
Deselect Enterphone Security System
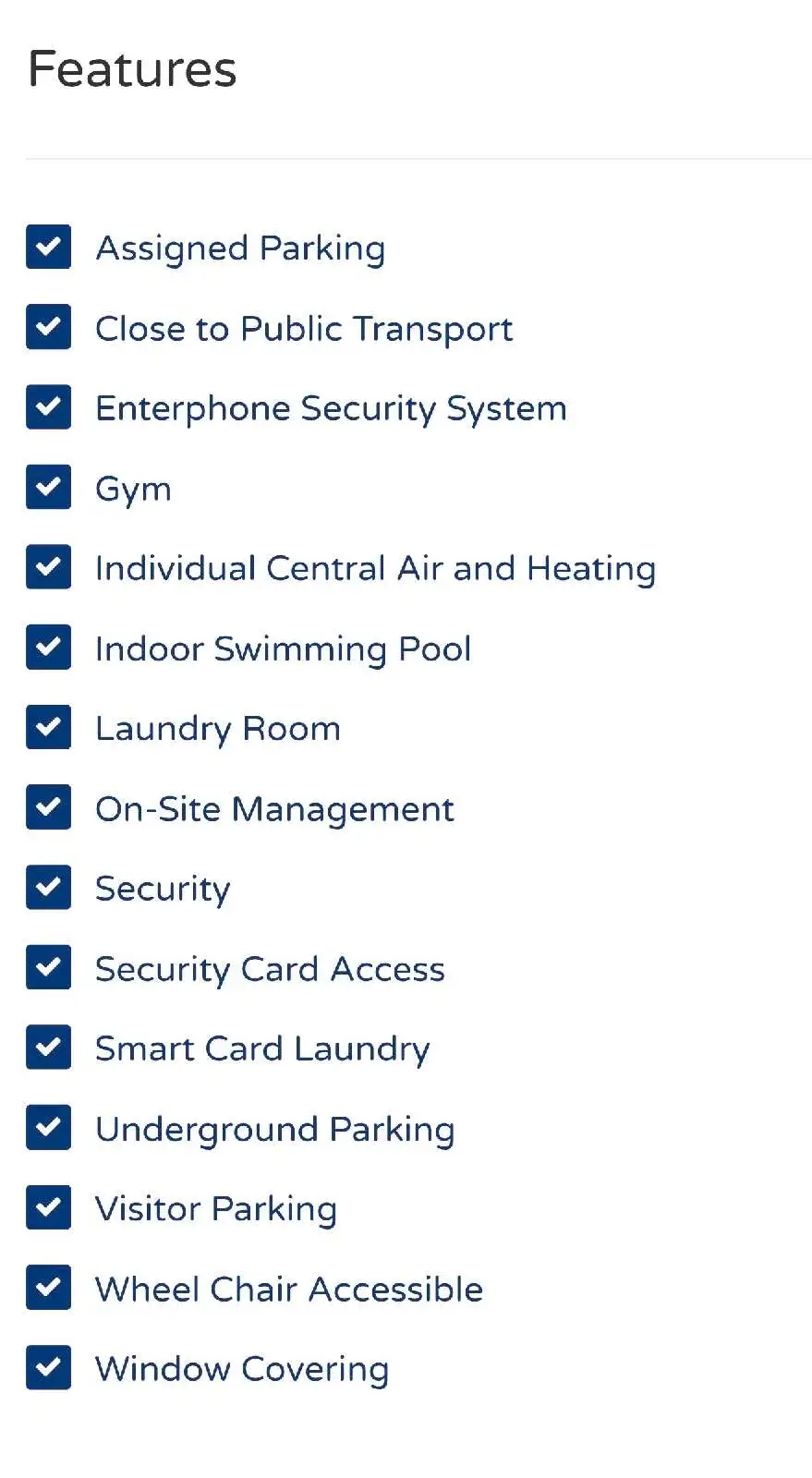pyautogui.click(x=49, y=407)
